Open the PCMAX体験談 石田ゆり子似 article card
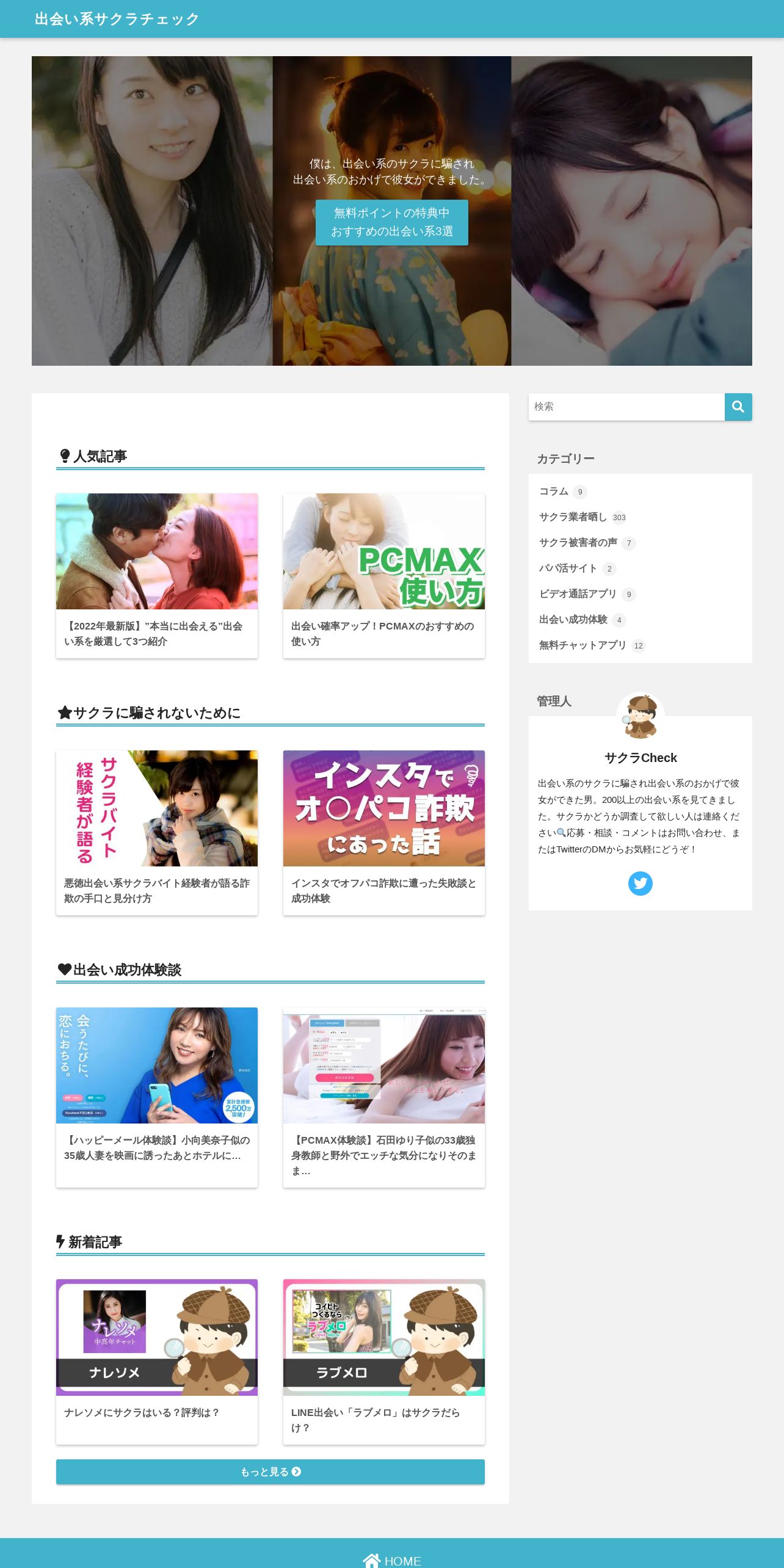Image resolution: width=784 pixels, height=1568 pixels. pyautogui.click(x=384, y=1097)
